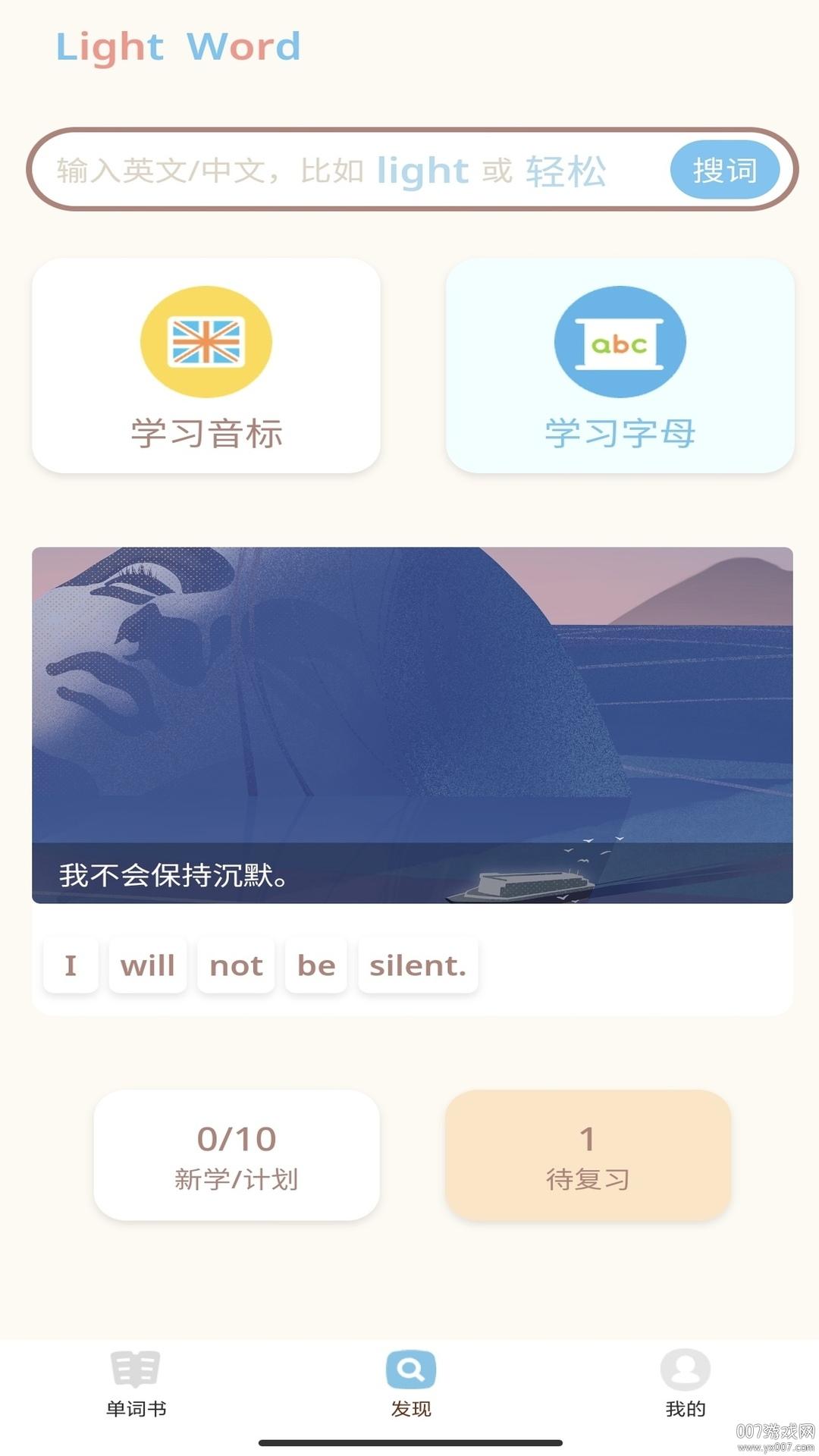Tap the abc letters icon
The image size is (819, 1456).
pos(620,341)
